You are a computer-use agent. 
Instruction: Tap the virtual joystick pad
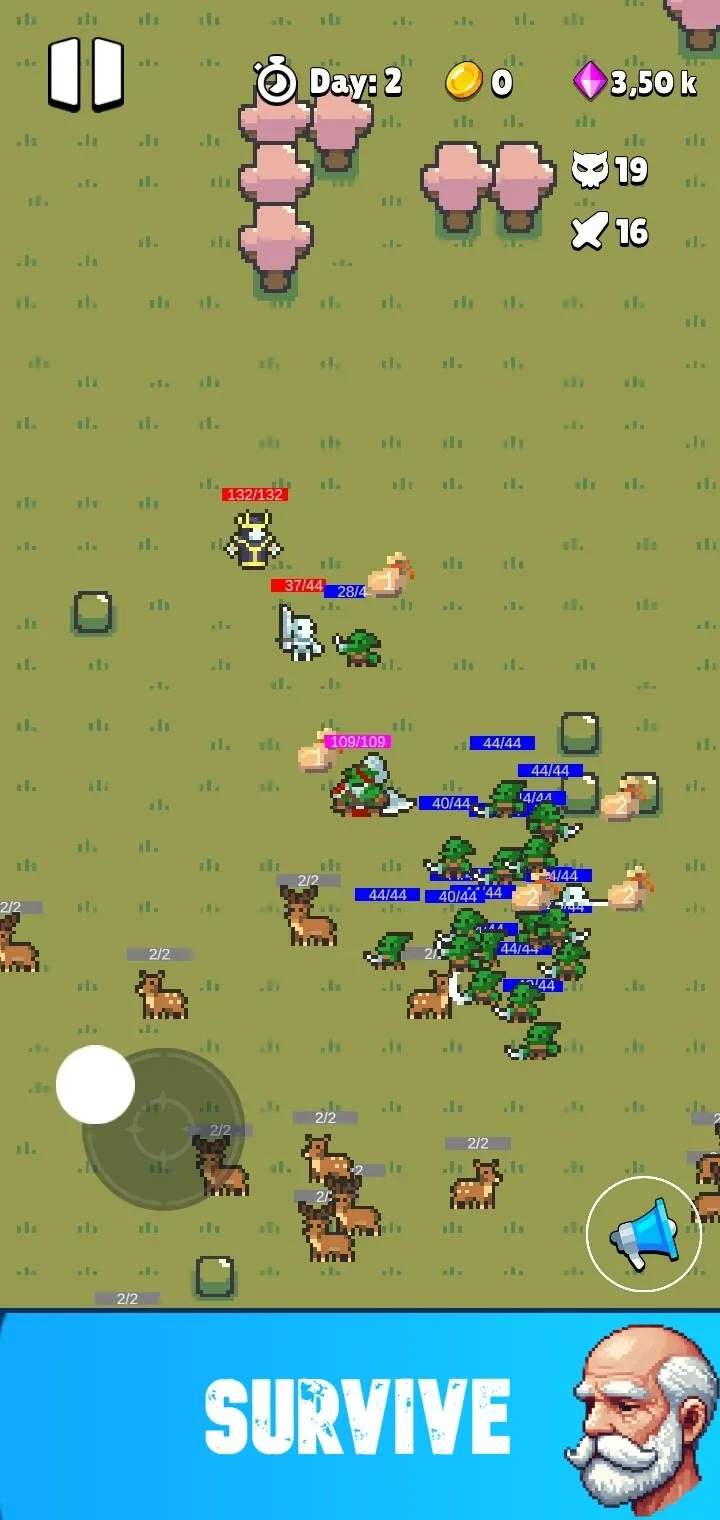pyautogui.click(x=163, y=1128)
